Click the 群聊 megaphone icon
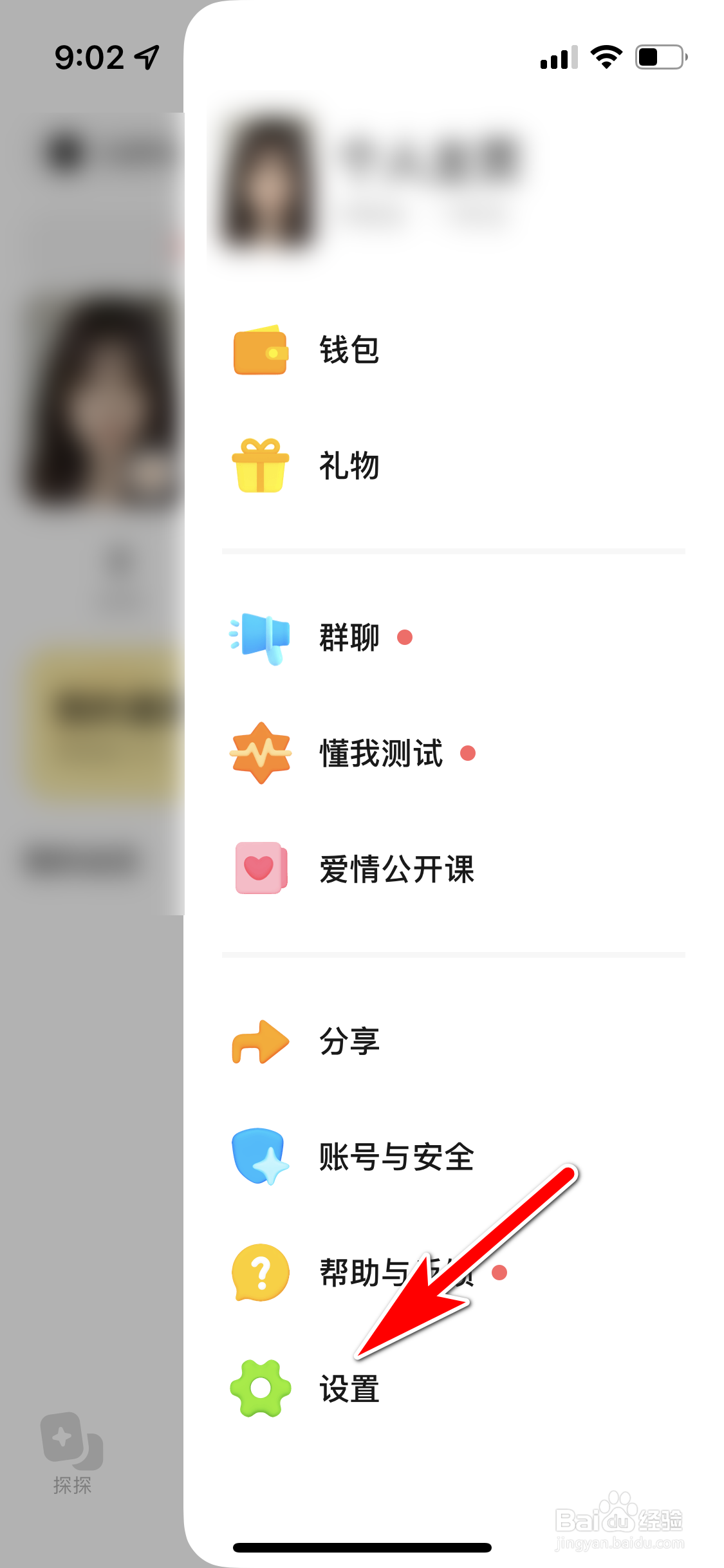The height and width of the screenshot is (1568, 724). coord(259,637)
